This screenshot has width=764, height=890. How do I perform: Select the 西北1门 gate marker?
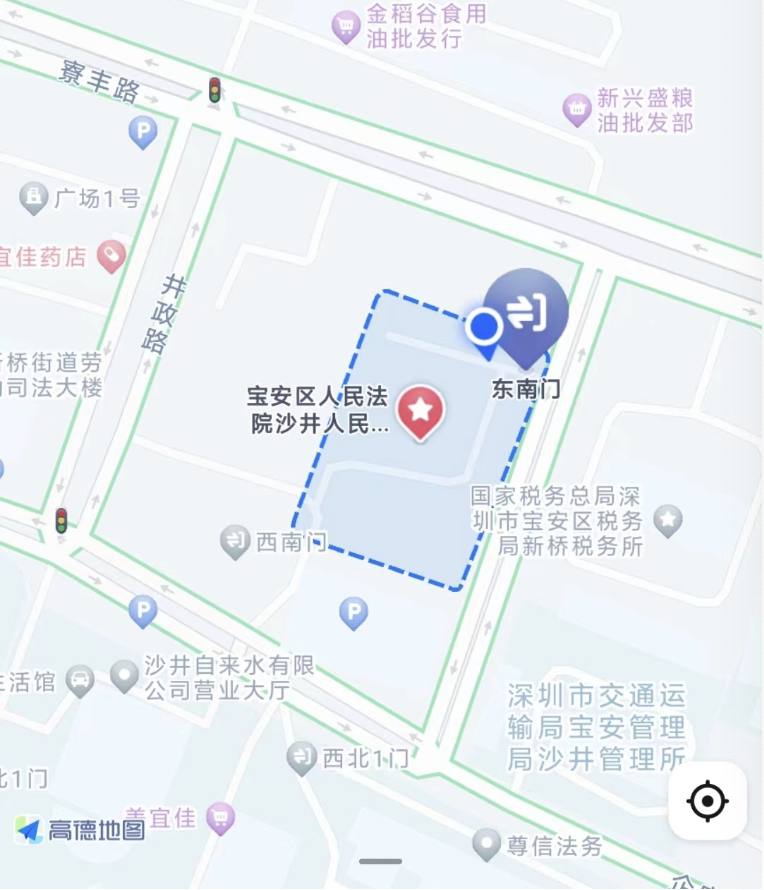click(x=302, y=758)
